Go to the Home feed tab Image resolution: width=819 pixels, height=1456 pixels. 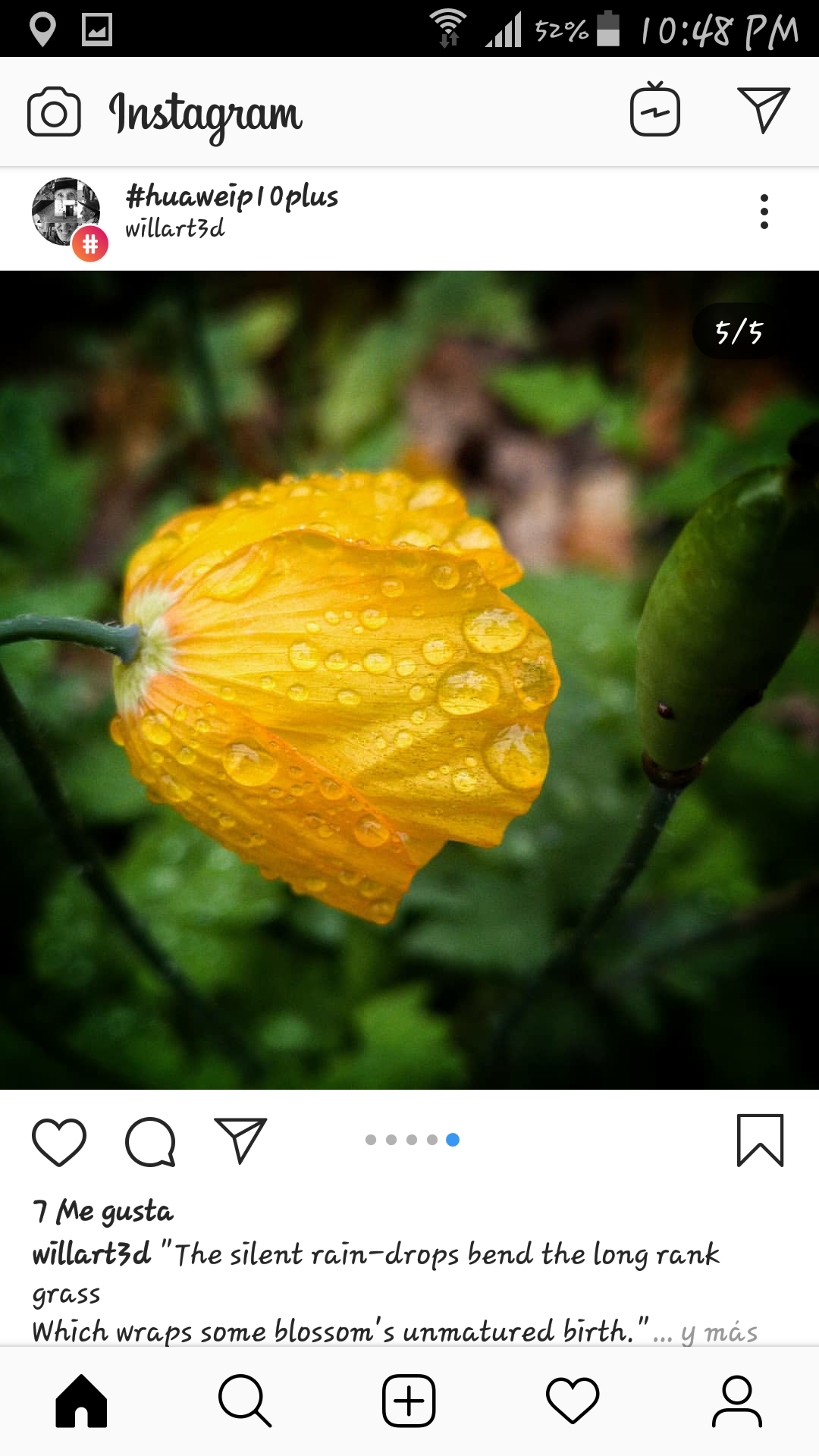tap(81, 1401)
